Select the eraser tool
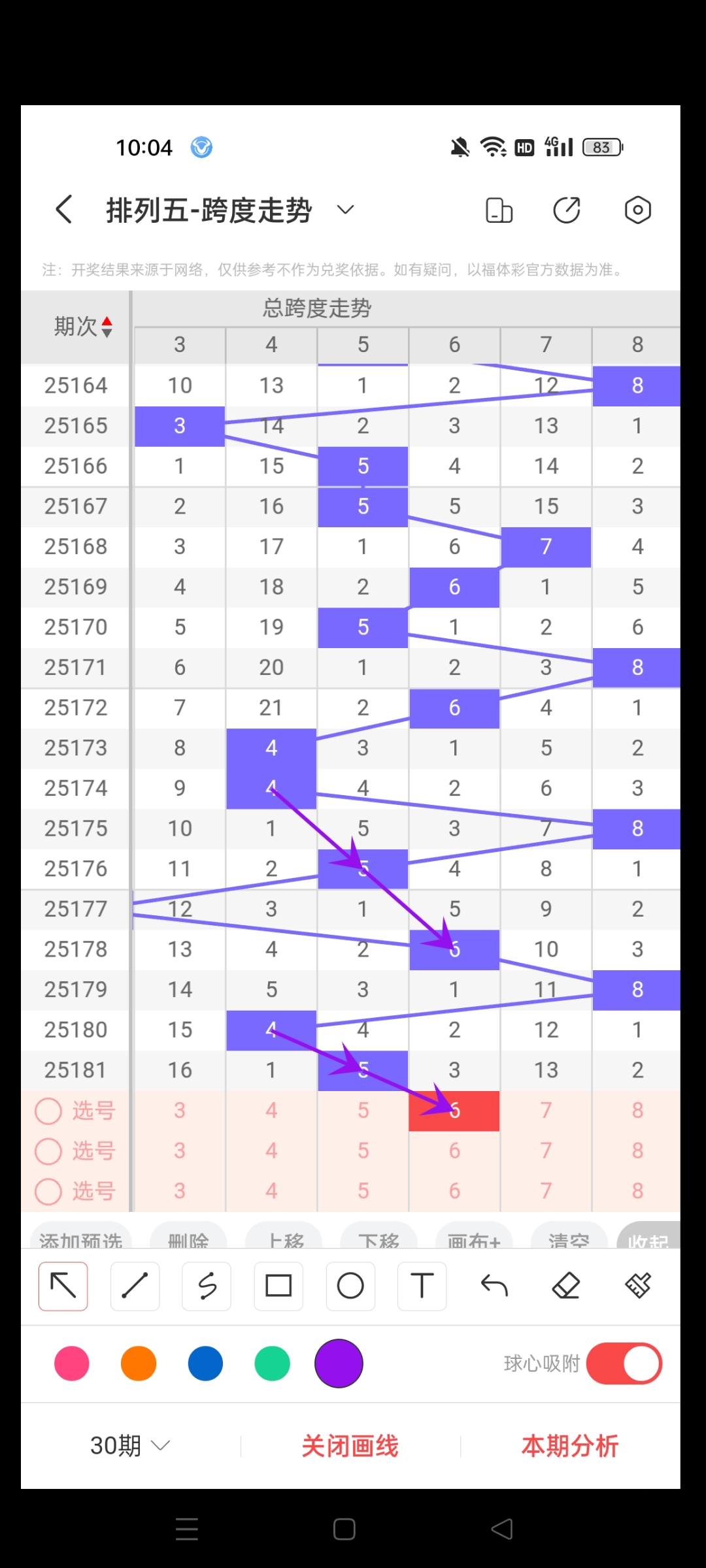 coord(566,1286)
